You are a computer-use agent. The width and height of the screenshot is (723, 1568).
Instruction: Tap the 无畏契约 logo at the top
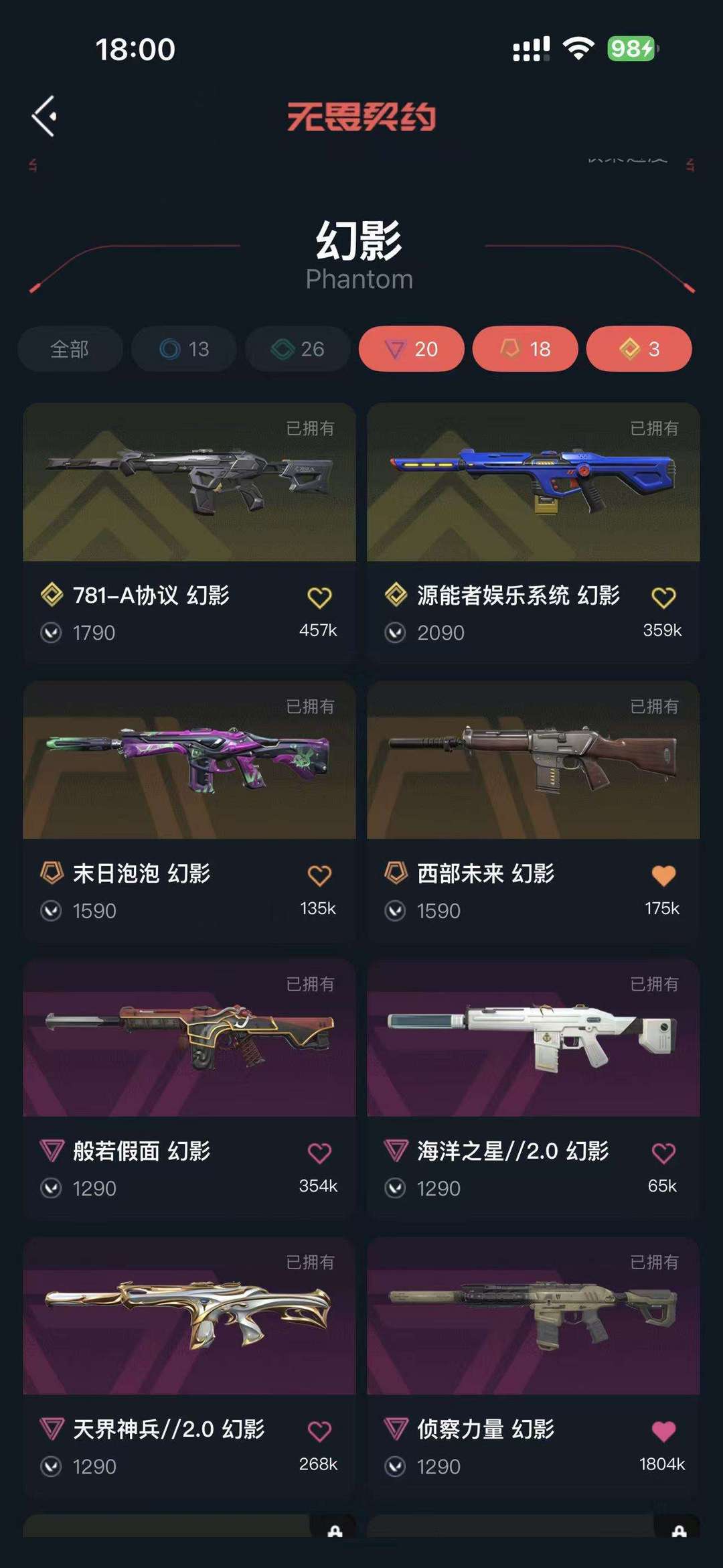point(361,116)
